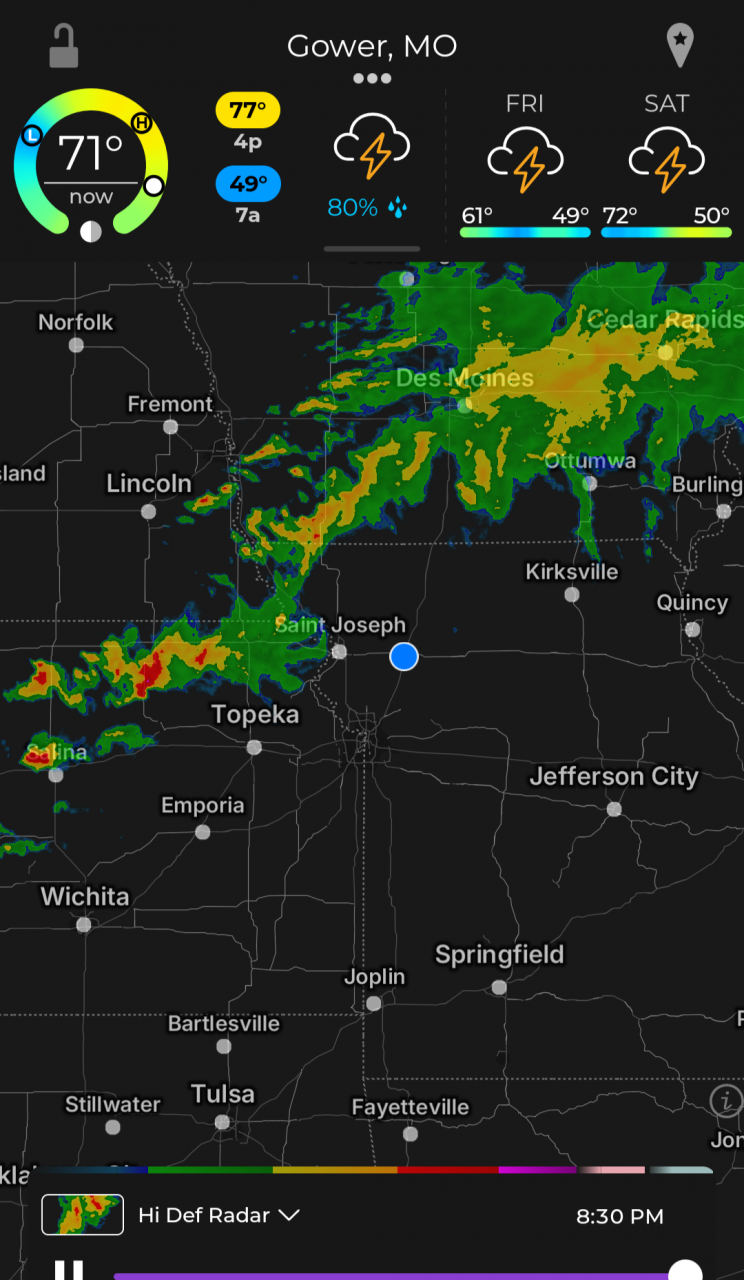The width and height of the screenshot is (744, 1280).
Task: Expand the forecast panel drag handle
Action: (x=372, y=249)
